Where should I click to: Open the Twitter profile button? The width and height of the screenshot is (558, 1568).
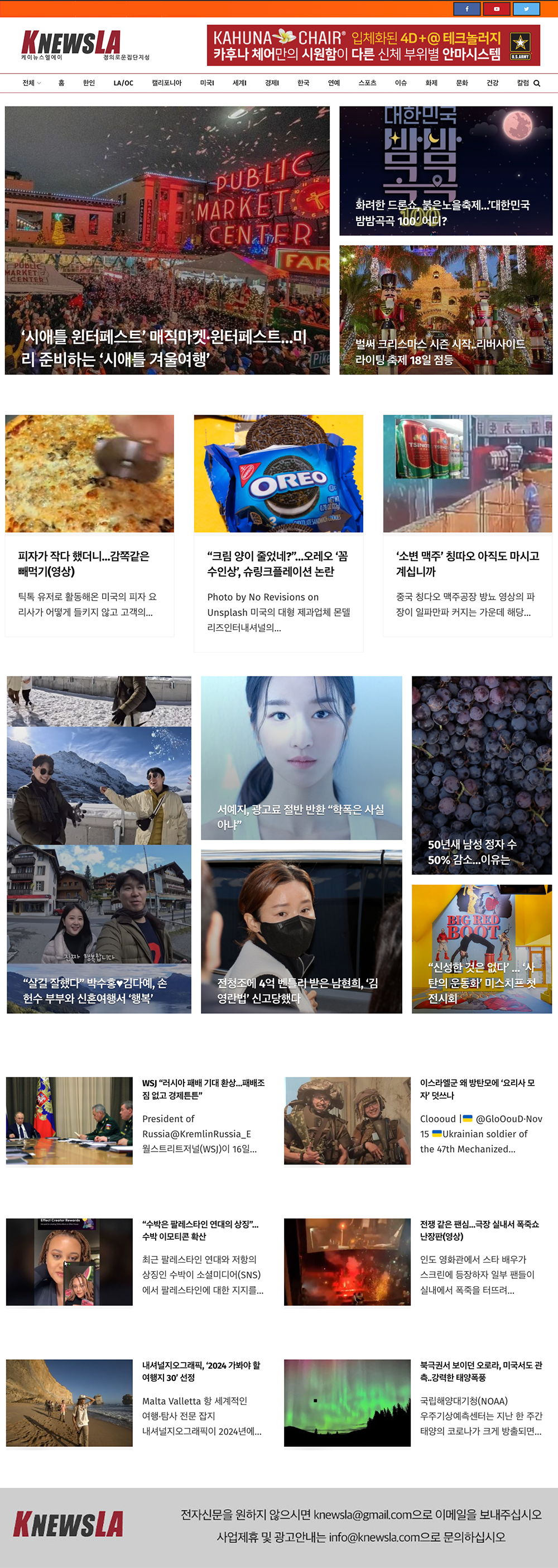[x=526, y=8]
